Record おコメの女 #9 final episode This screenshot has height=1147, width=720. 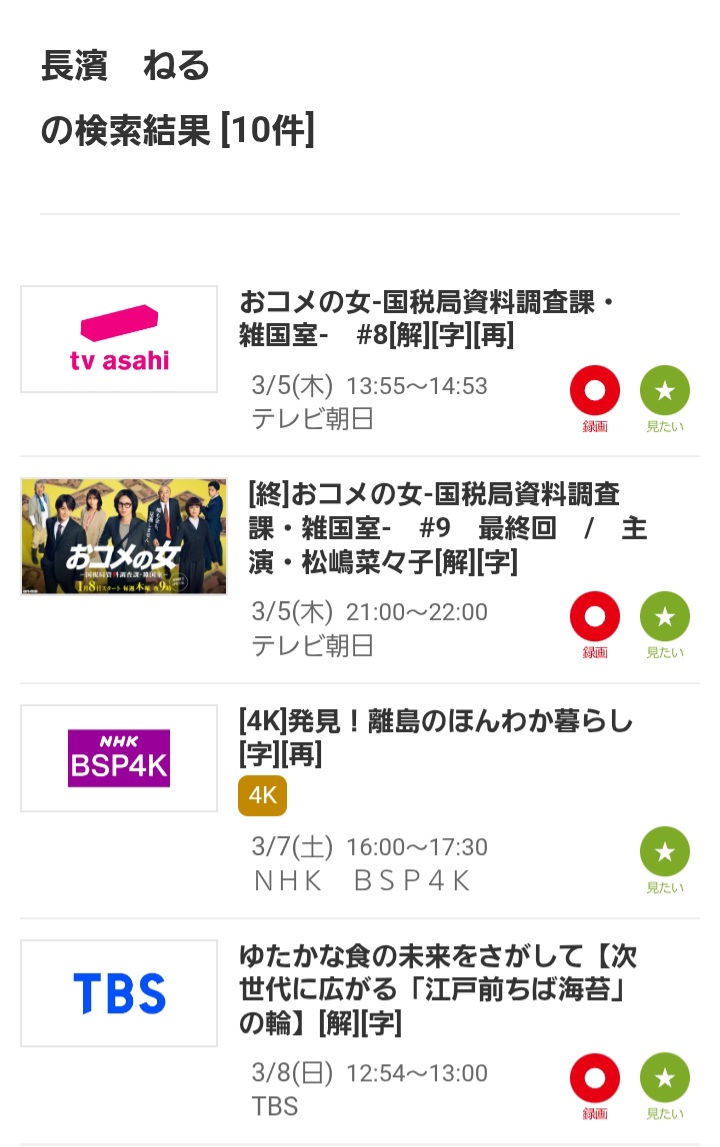click(595, 617)
